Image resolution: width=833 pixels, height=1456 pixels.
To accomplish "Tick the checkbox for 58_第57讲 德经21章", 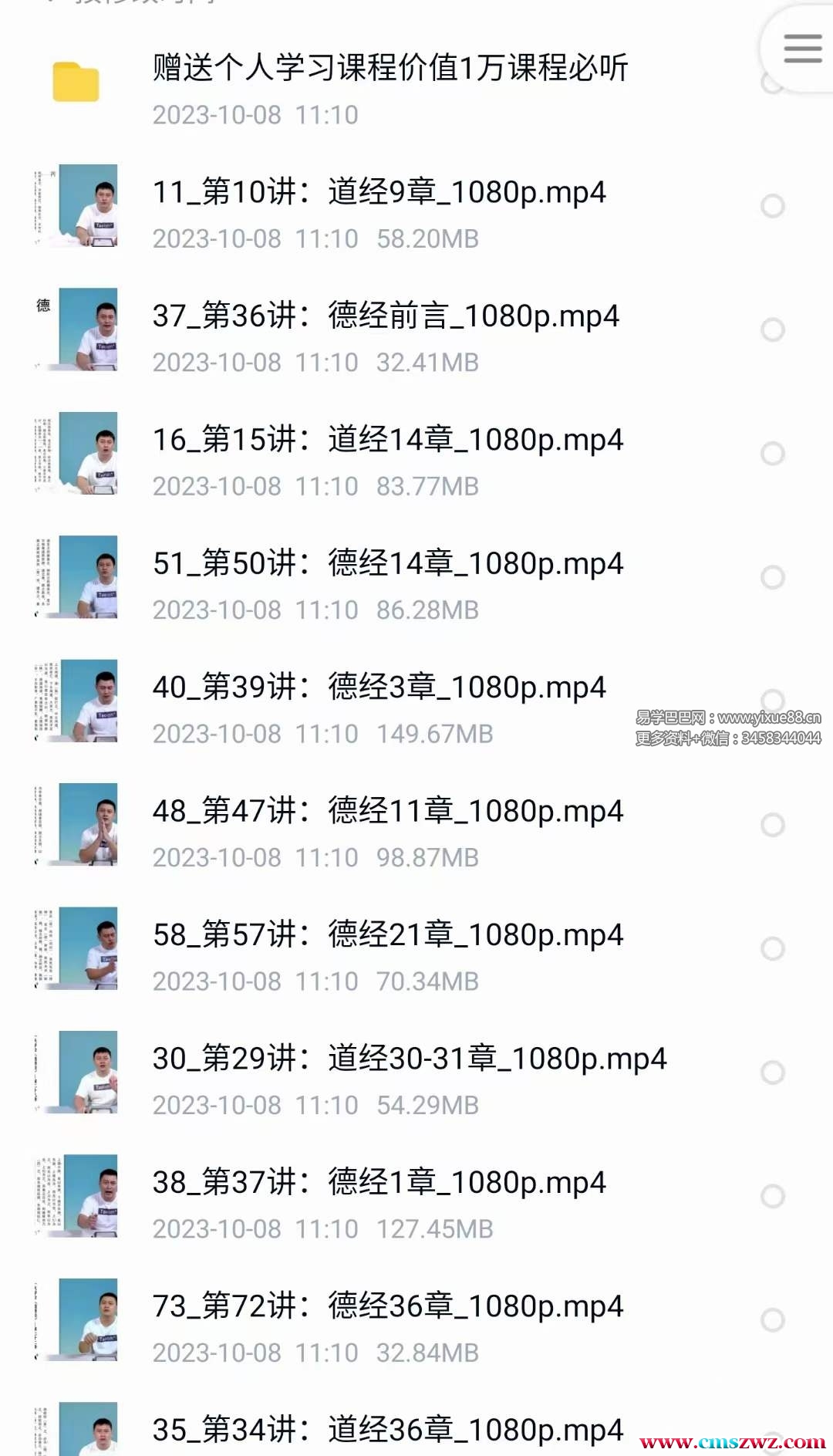I will [x=772, y=949].
